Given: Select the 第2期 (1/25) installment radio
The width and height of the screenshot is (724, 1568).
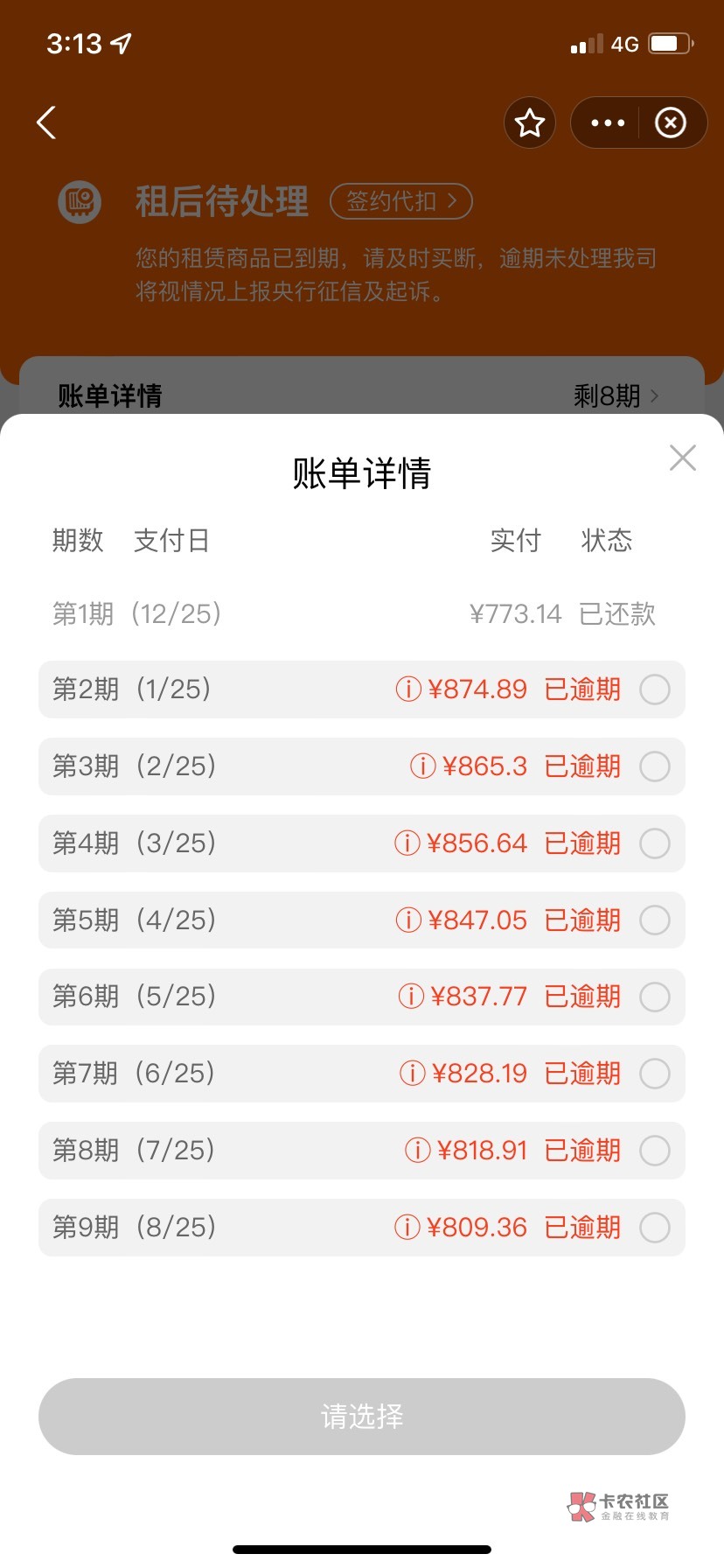Looking at the screenshot, I should (x=655, y=689).
